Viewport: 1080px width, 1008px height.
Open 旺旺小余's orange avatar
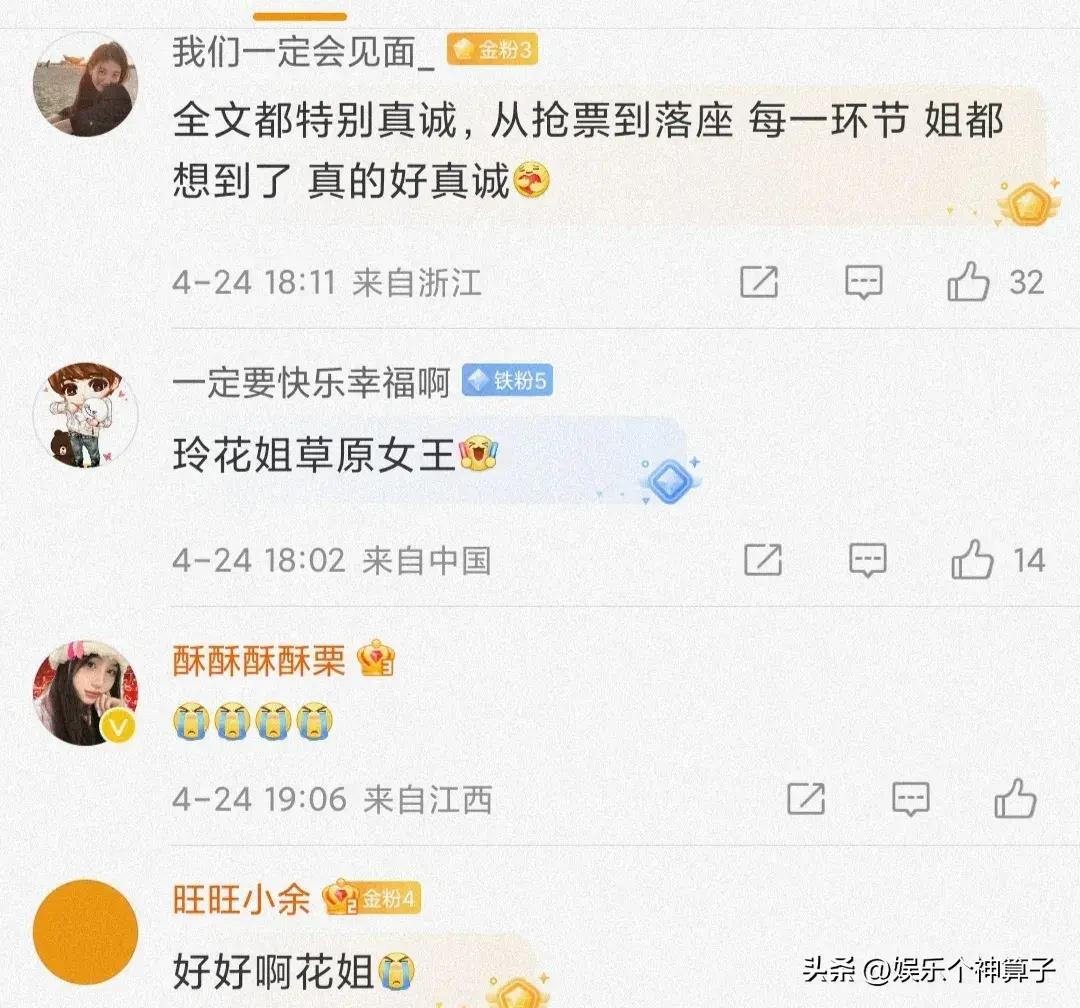pyautogui.click(x=84, y=932)
